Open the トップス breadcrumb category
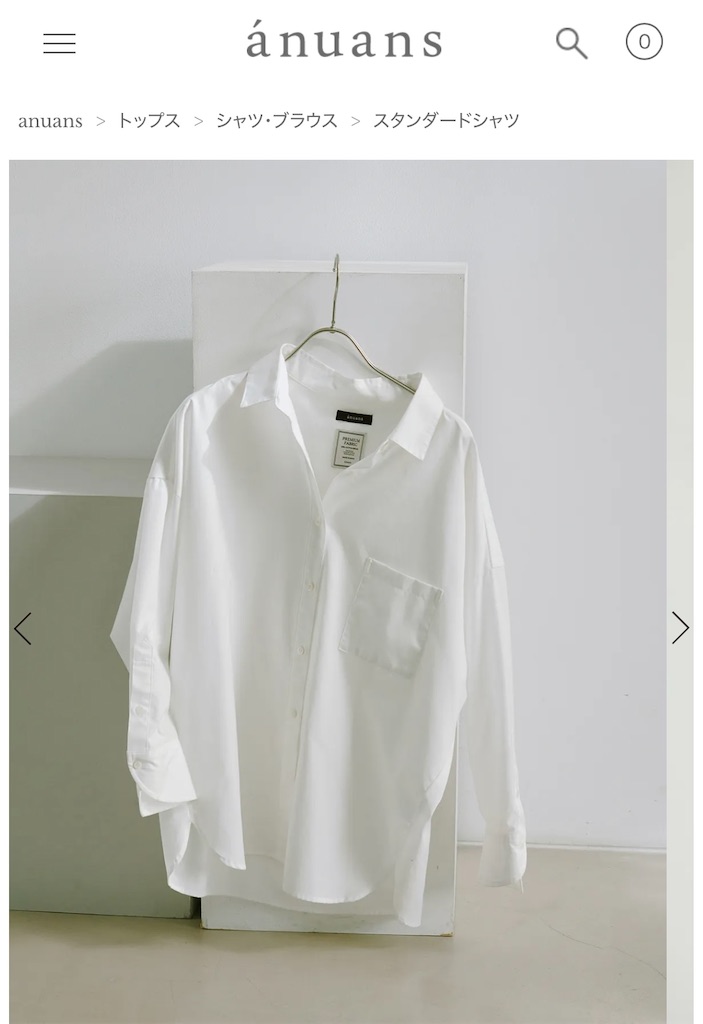The image size is (703, 1024). pos(148,121)
